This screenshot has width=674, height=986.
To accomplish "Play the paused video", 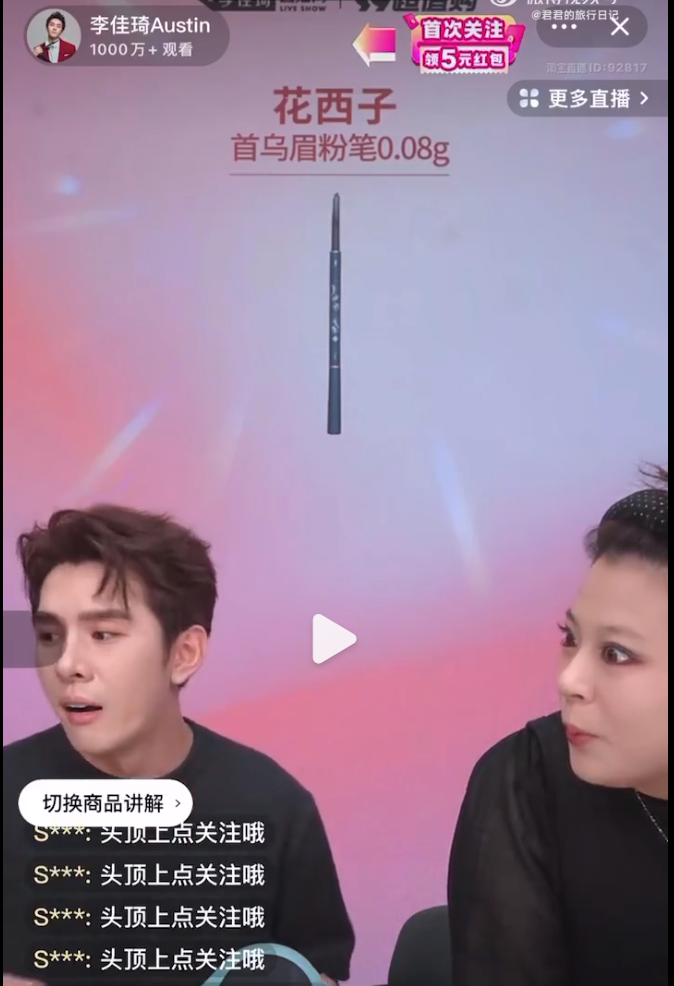I will (334, 639).
